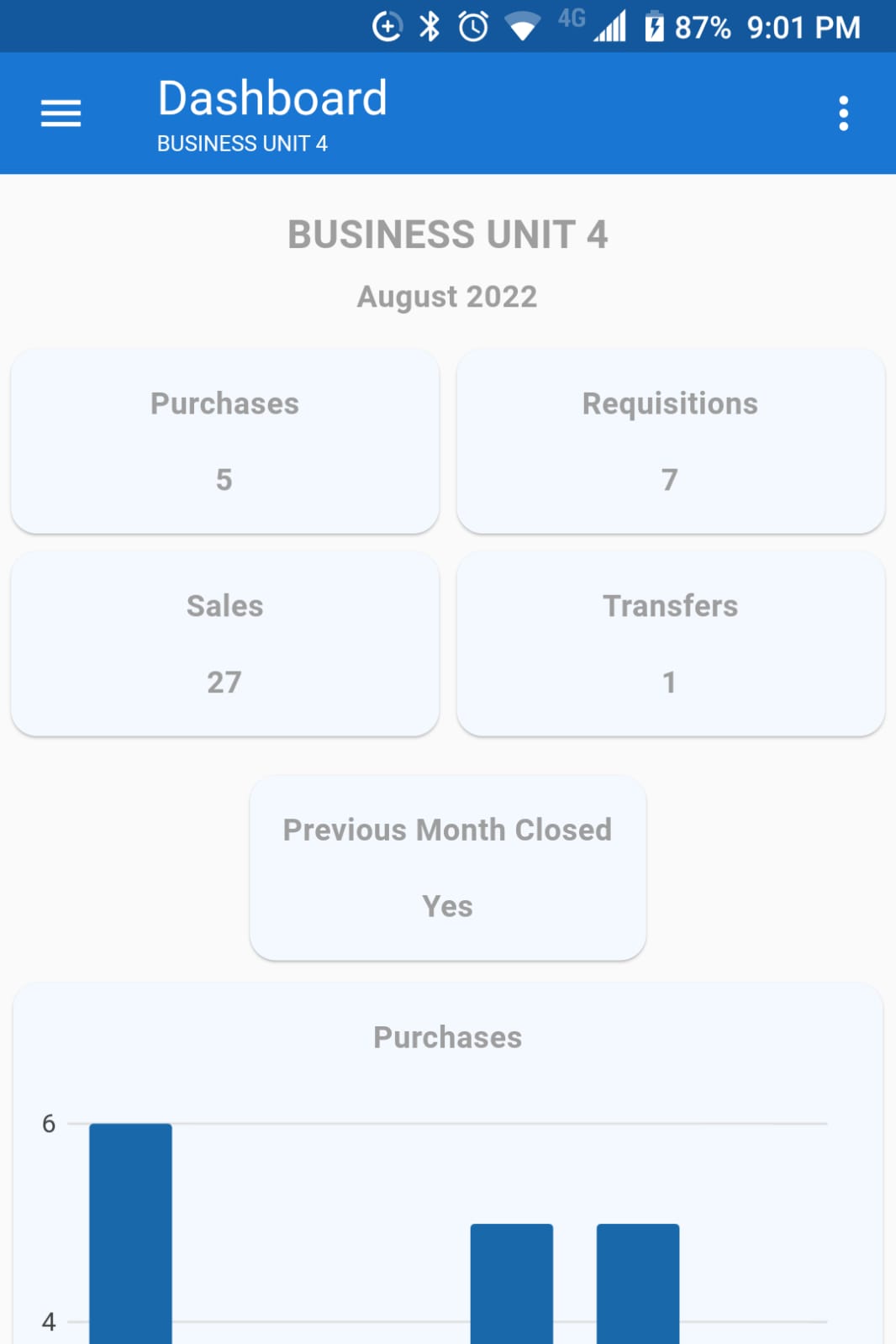This screenshot has height=1344, width=896.
Task: Select BUSINESS UNIT 4 subtitle in header
Action: pyautogui.click(x=242, y=143)
